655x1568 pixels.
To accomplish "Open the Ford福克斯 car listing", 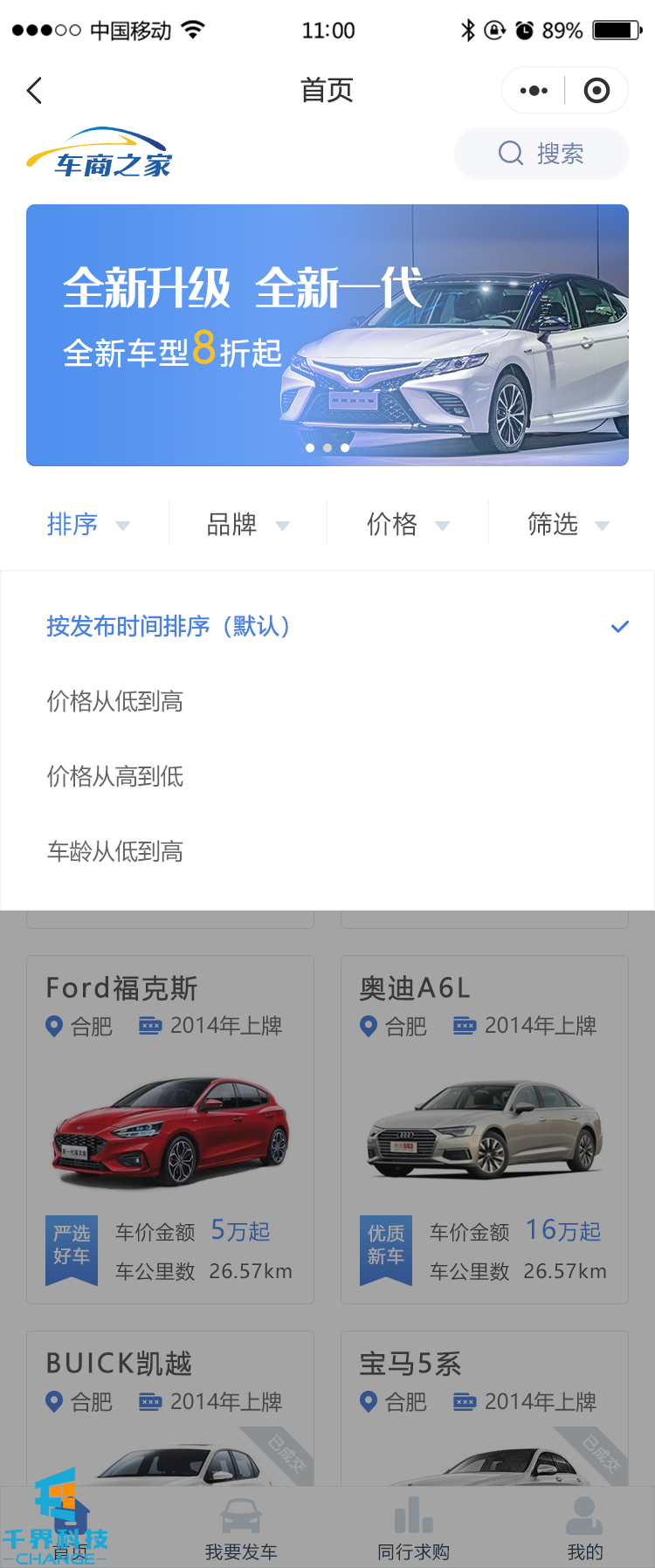I will pos(170,1130).
